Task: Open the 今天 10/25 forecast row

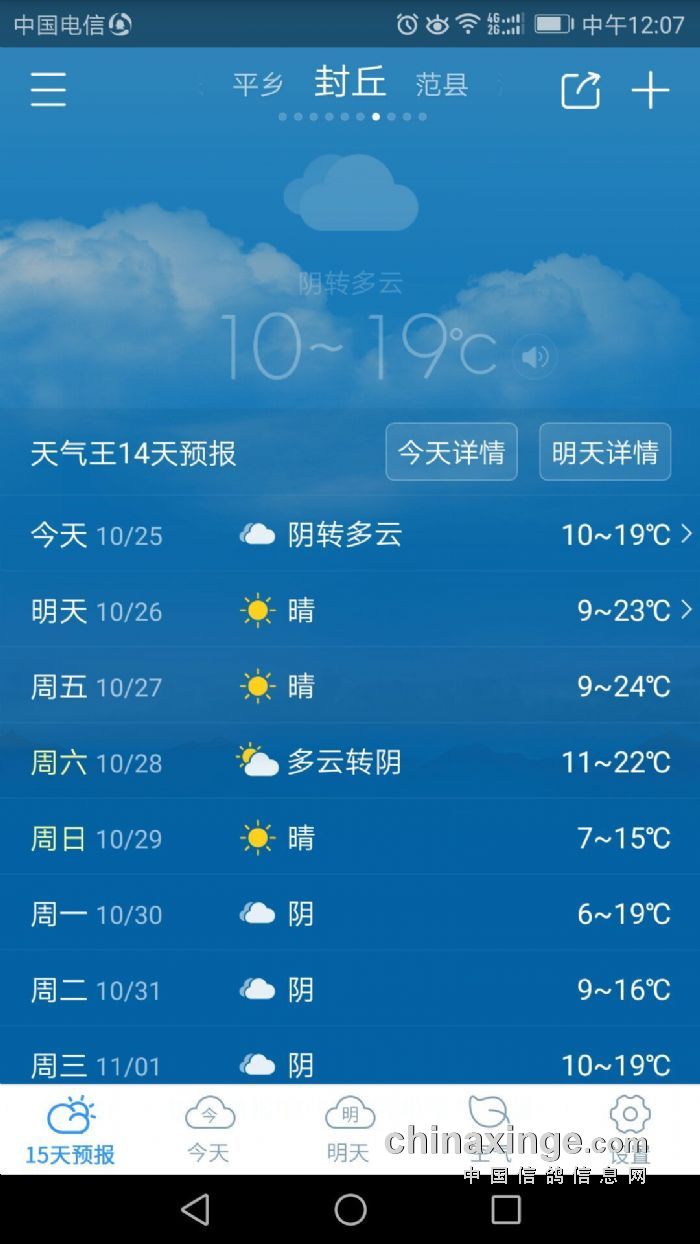Action: [x=350, y=534]
